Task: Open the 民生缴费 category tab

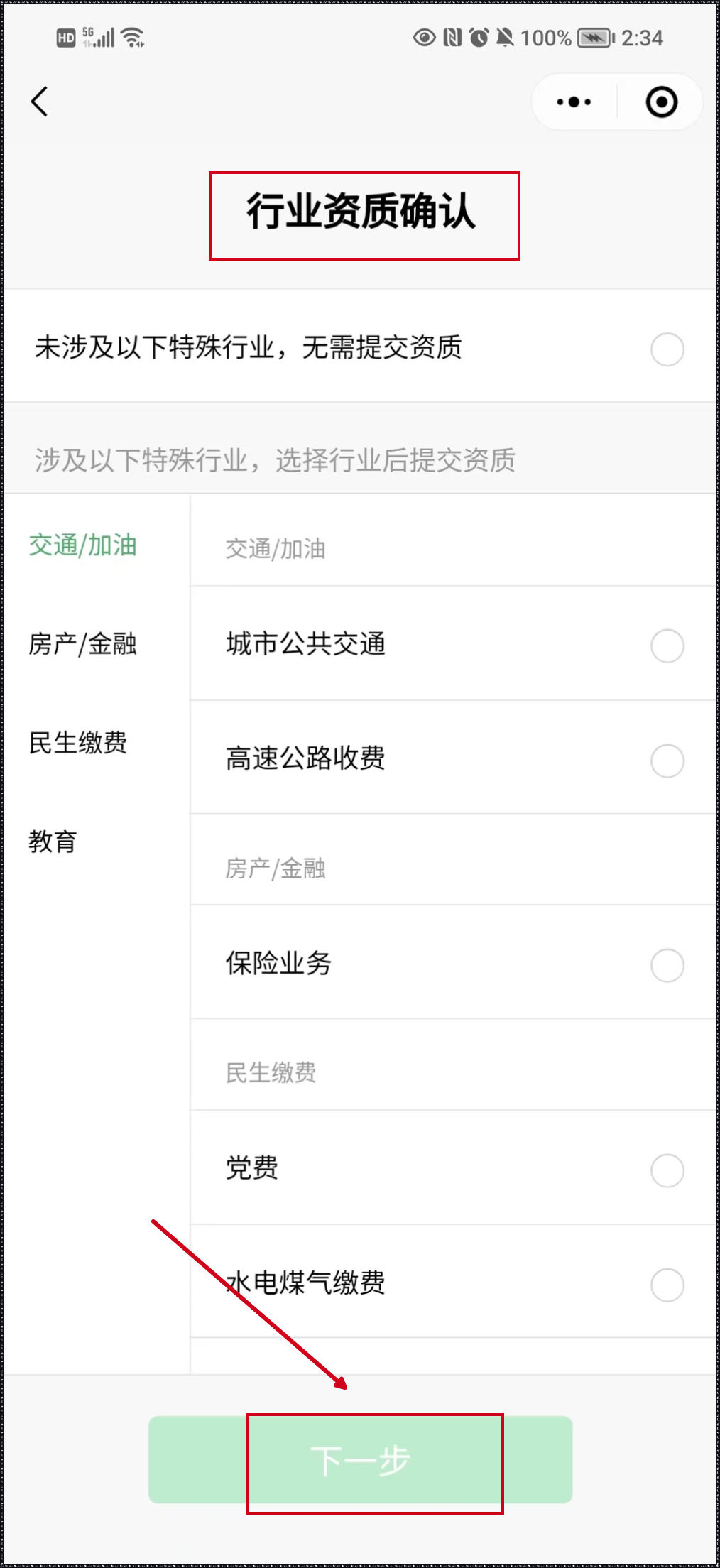Action: coord(79,744)
